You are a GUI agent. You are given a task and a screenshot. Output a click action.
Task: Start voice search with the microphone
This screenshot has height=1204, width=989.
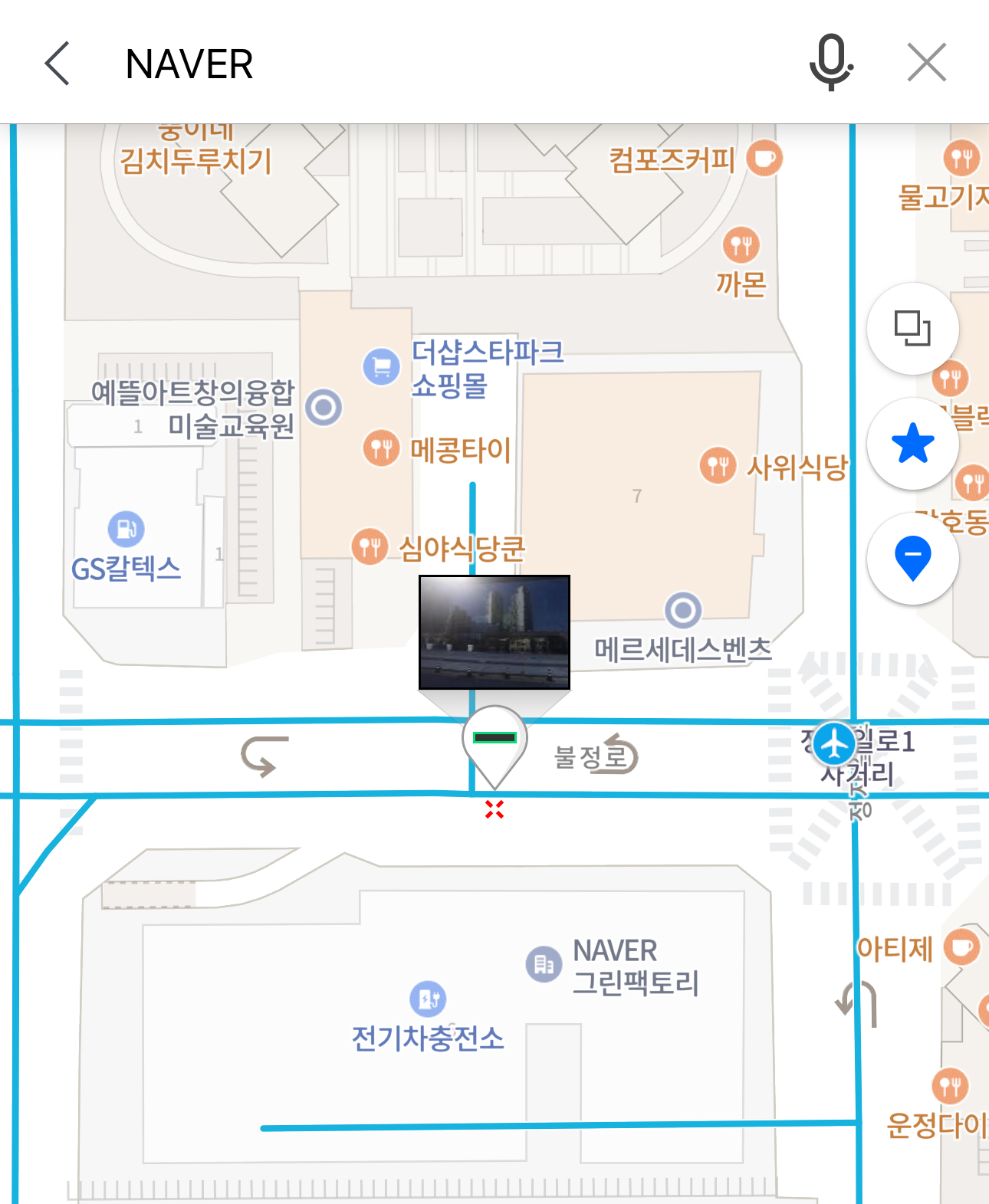click(831, 63)
